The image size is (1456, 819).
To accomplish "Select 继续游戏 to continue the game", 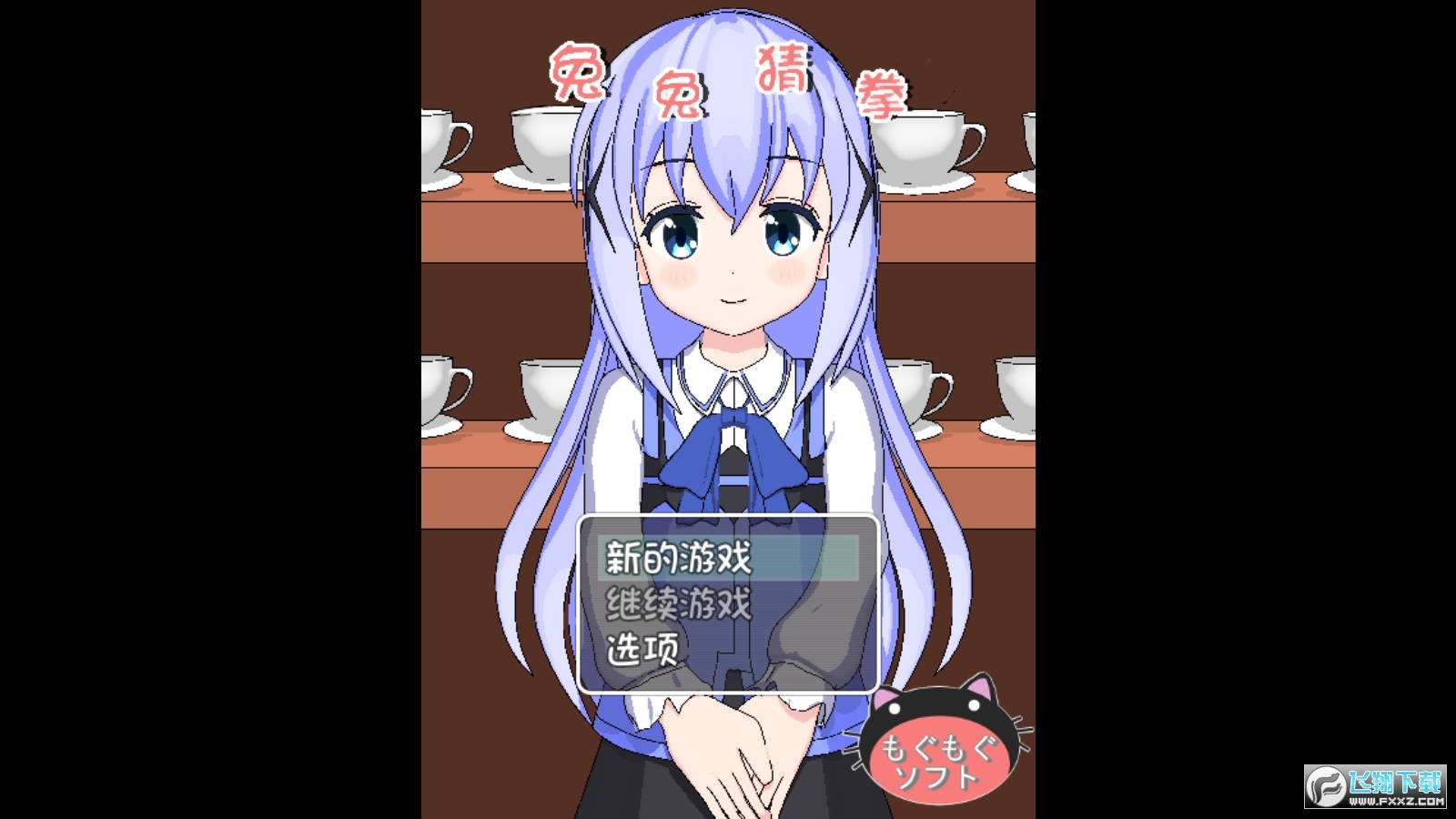I will click(x=679, y=603).
